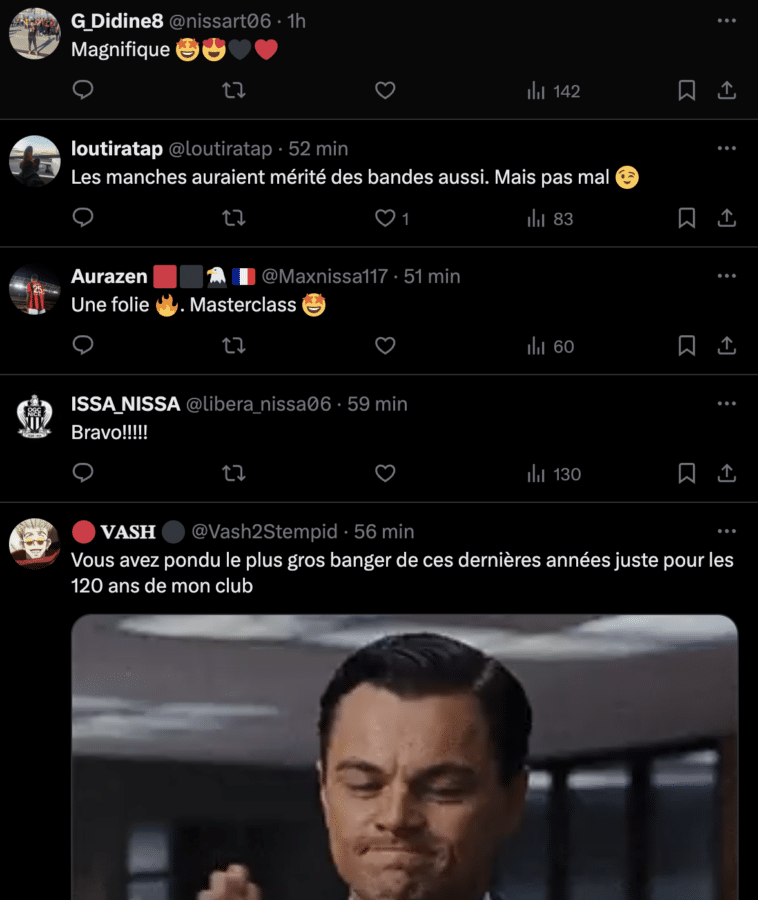
Task: View ISSA_NISSA's profile via the username
Action: point(126,404)
